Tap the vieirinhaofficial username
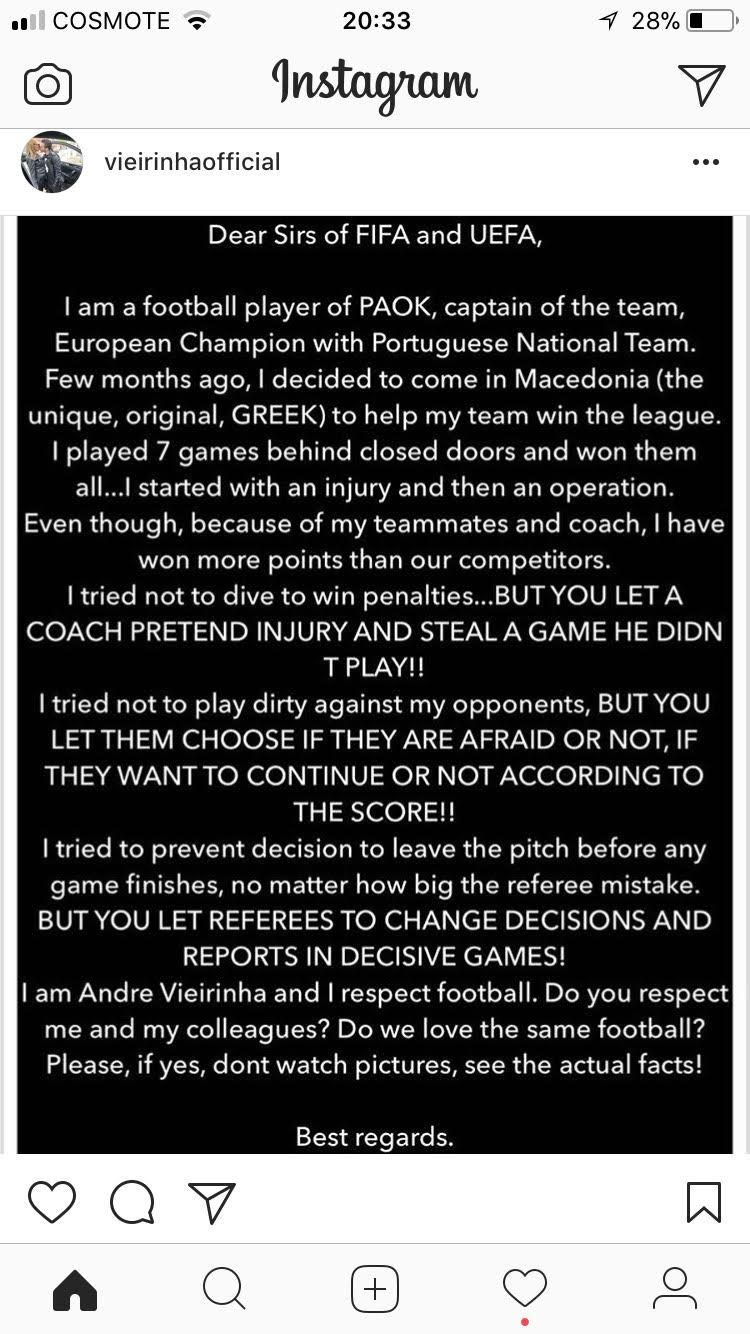Screen dimensions: 750x1334 (x=192, y=162)
